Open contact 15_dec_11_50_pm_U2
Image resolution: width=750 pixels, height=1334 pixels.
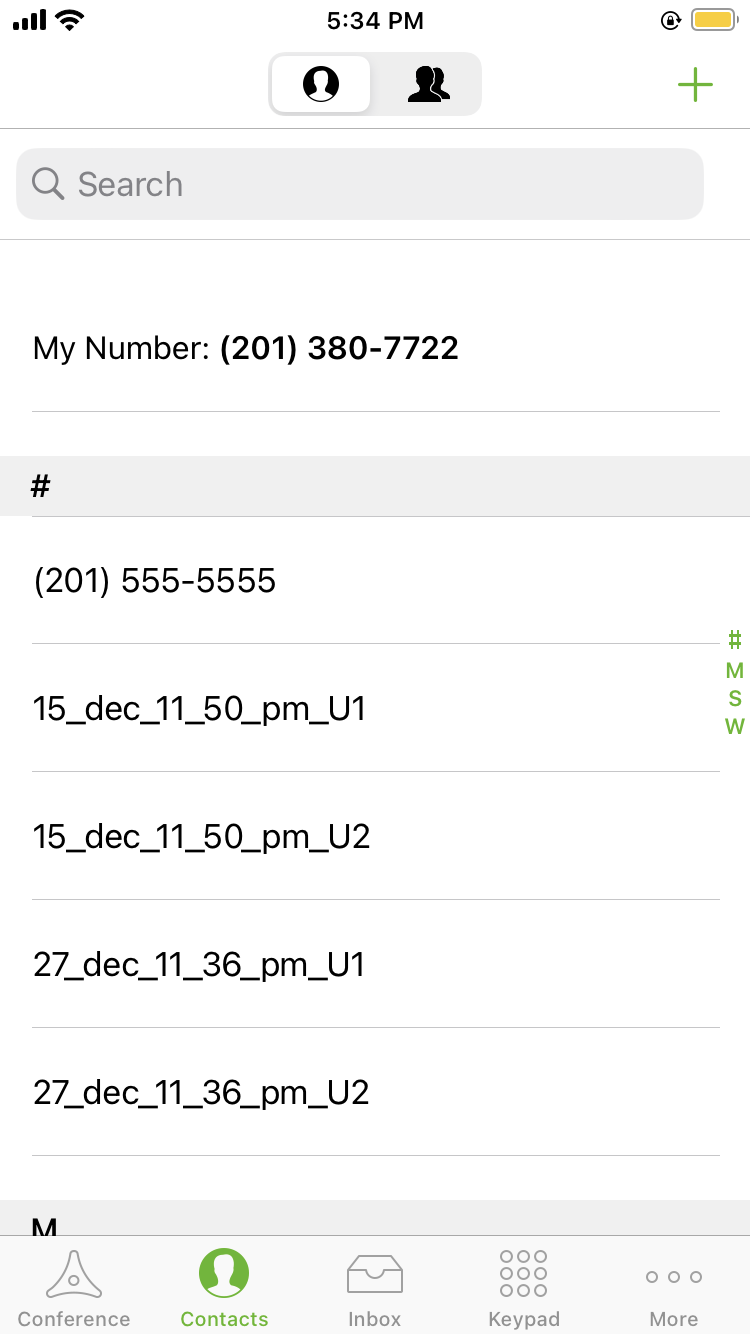click(376, 836)
